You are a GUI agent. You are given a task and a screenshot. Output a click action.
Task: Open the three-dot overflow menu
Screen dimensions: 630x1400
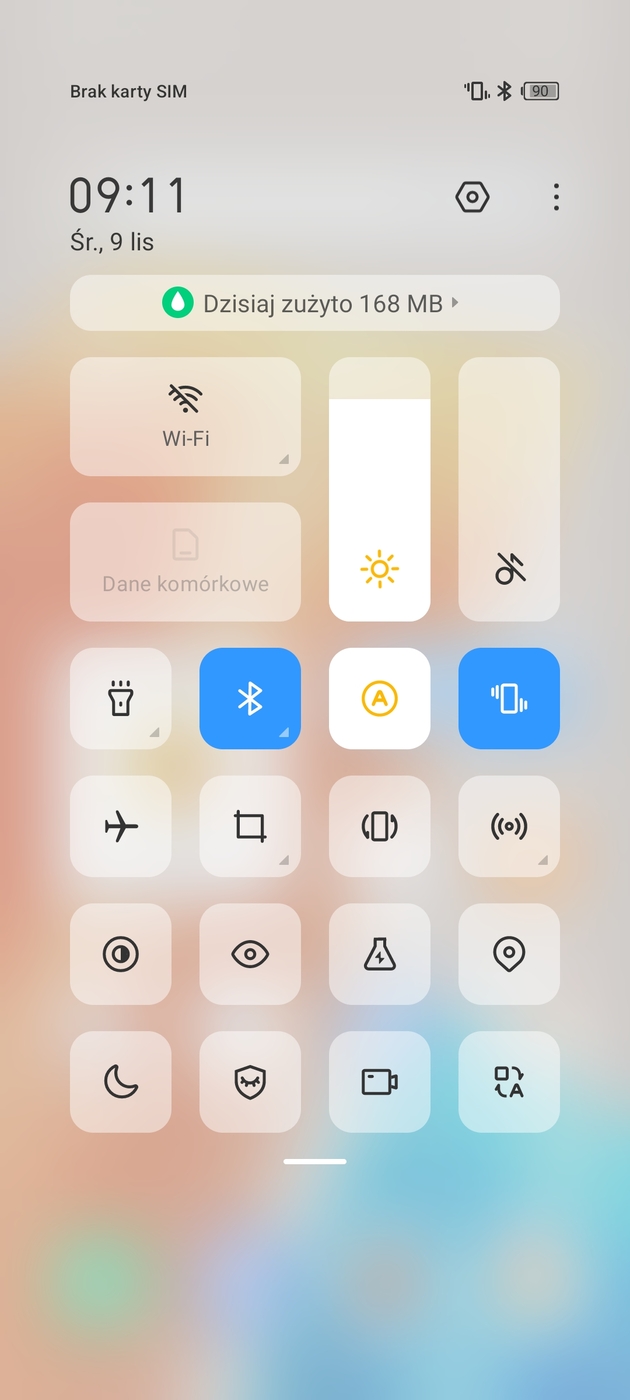click(x=556, y=197)
